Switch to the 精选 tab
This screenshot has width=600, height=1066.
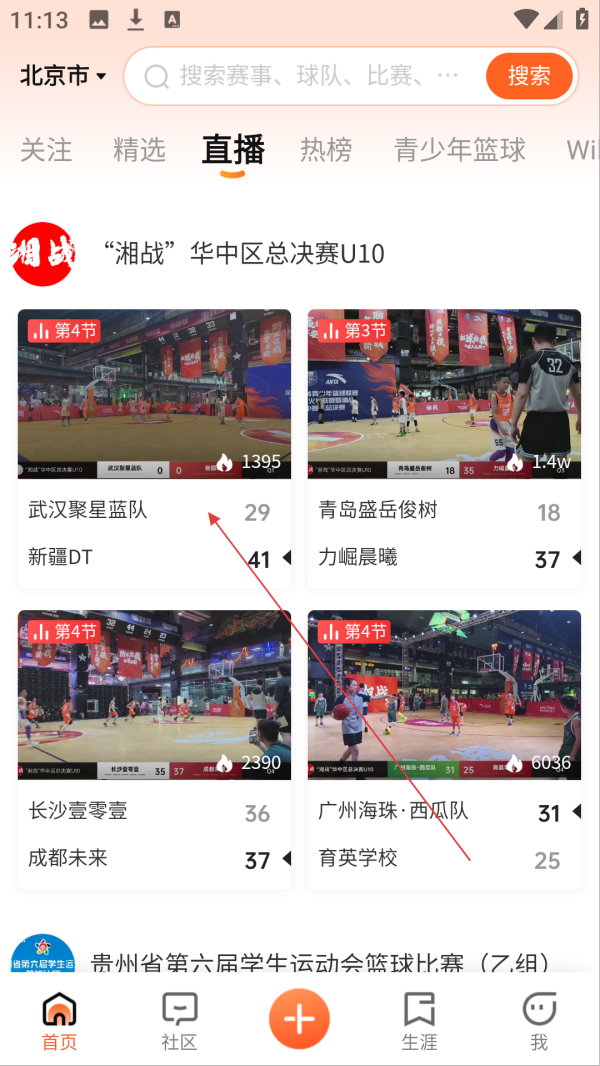[139, 150]
